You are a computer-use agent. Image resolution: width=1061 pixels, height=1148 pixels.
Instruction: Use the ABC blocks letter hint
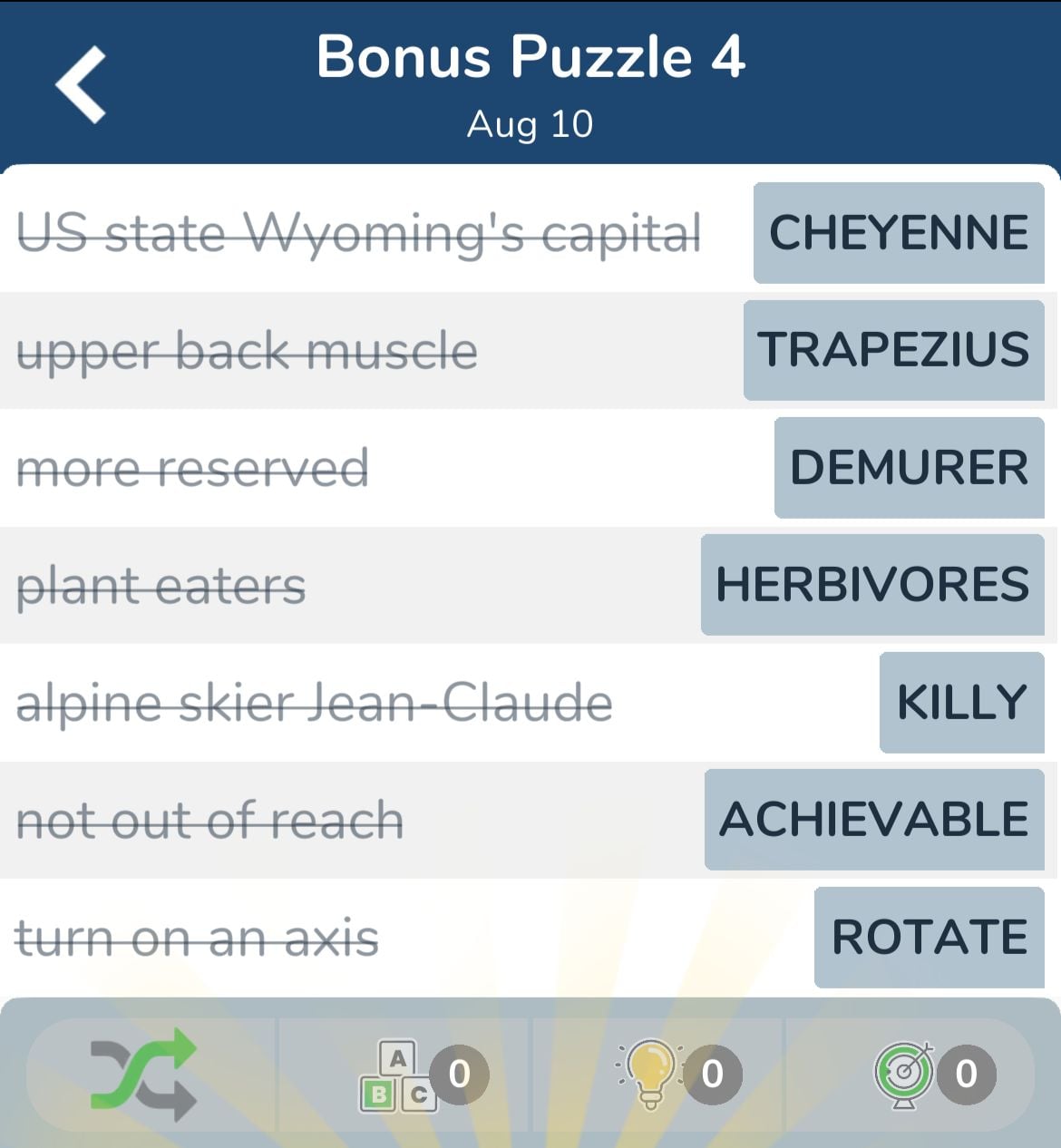point(400,1075)
